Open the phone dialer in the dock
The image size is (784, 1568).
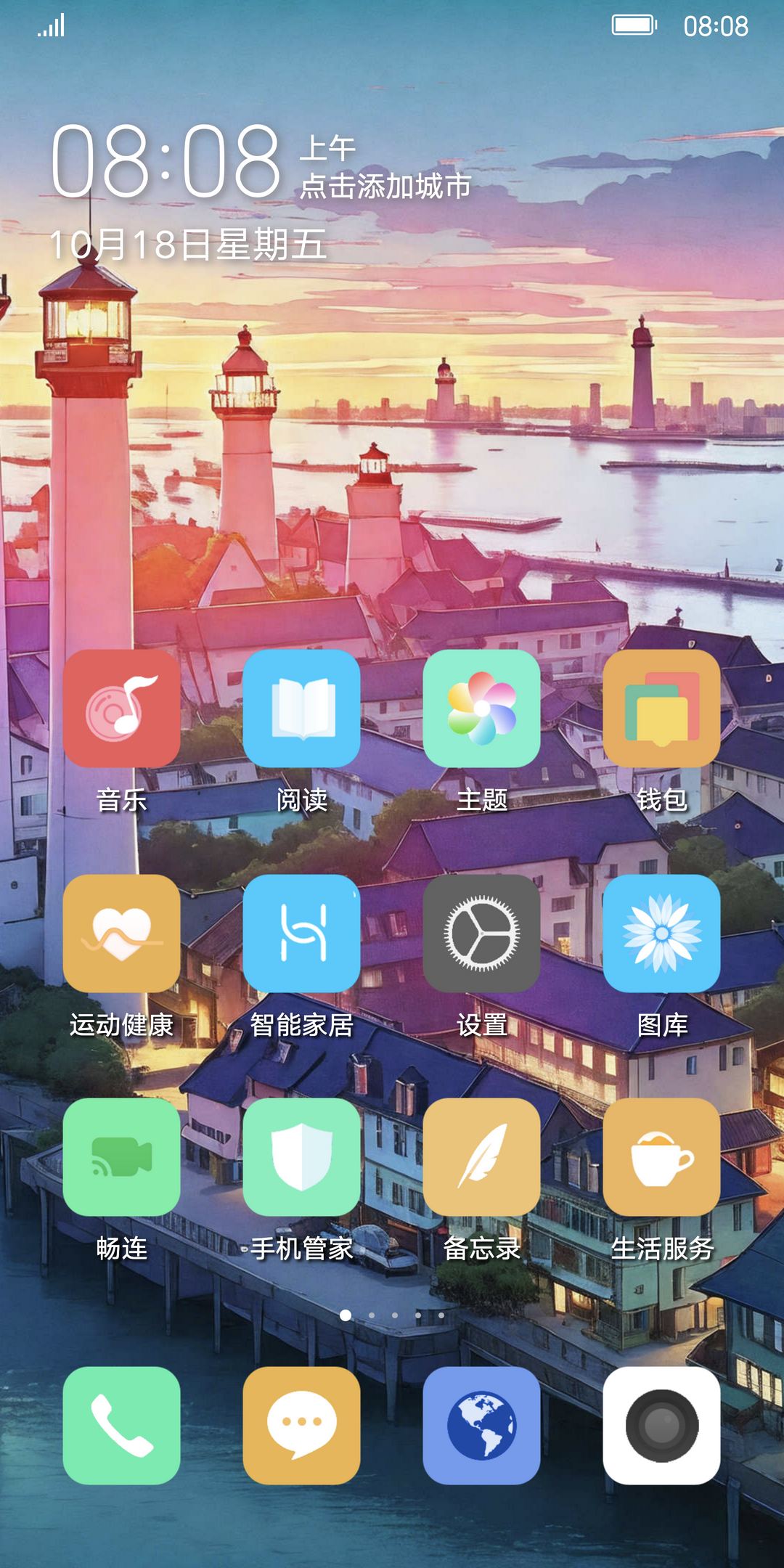[121, 1426]
